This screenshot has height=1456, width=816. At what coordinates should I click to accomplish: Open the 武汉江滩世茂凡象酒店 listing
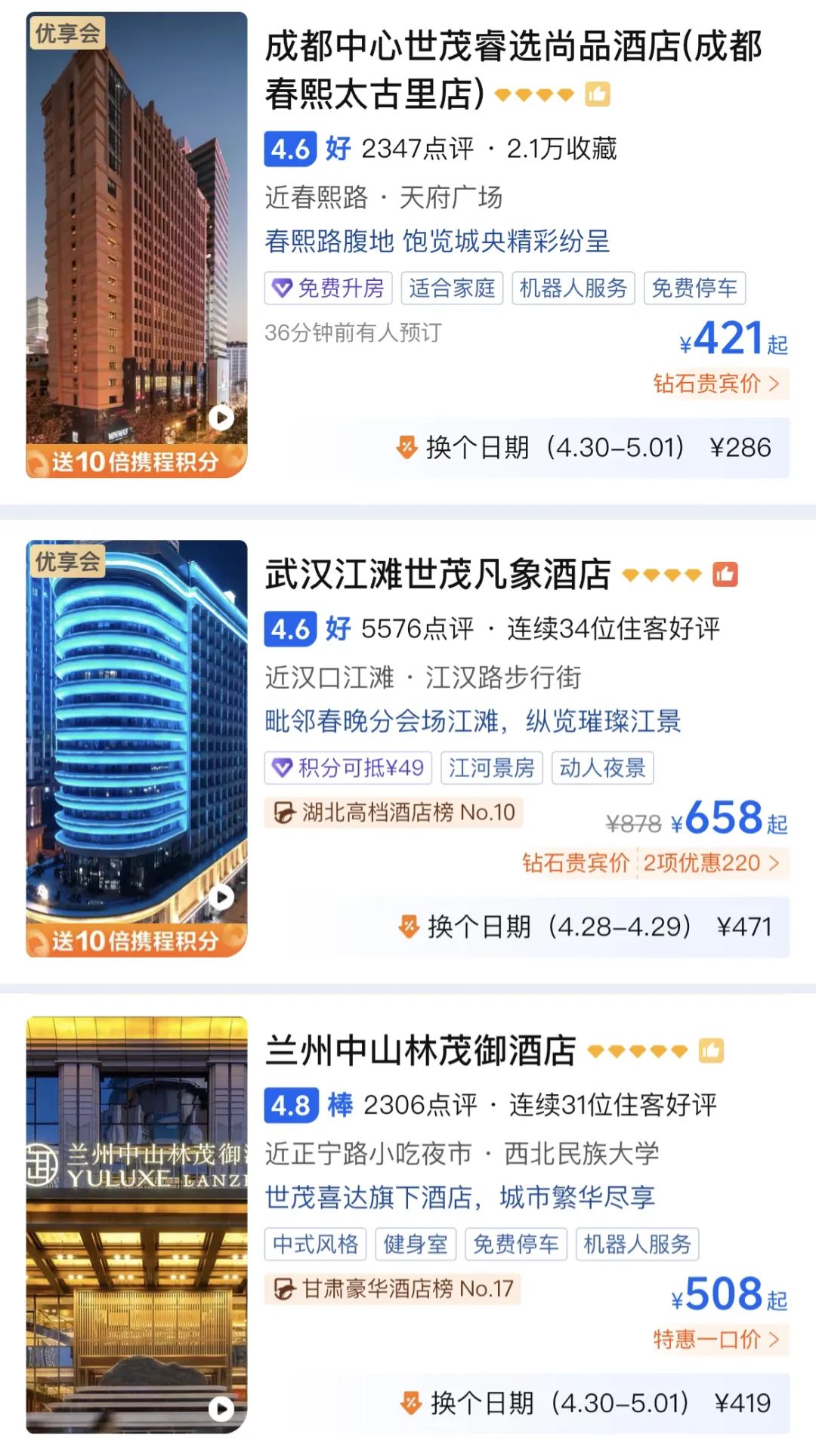438,575
